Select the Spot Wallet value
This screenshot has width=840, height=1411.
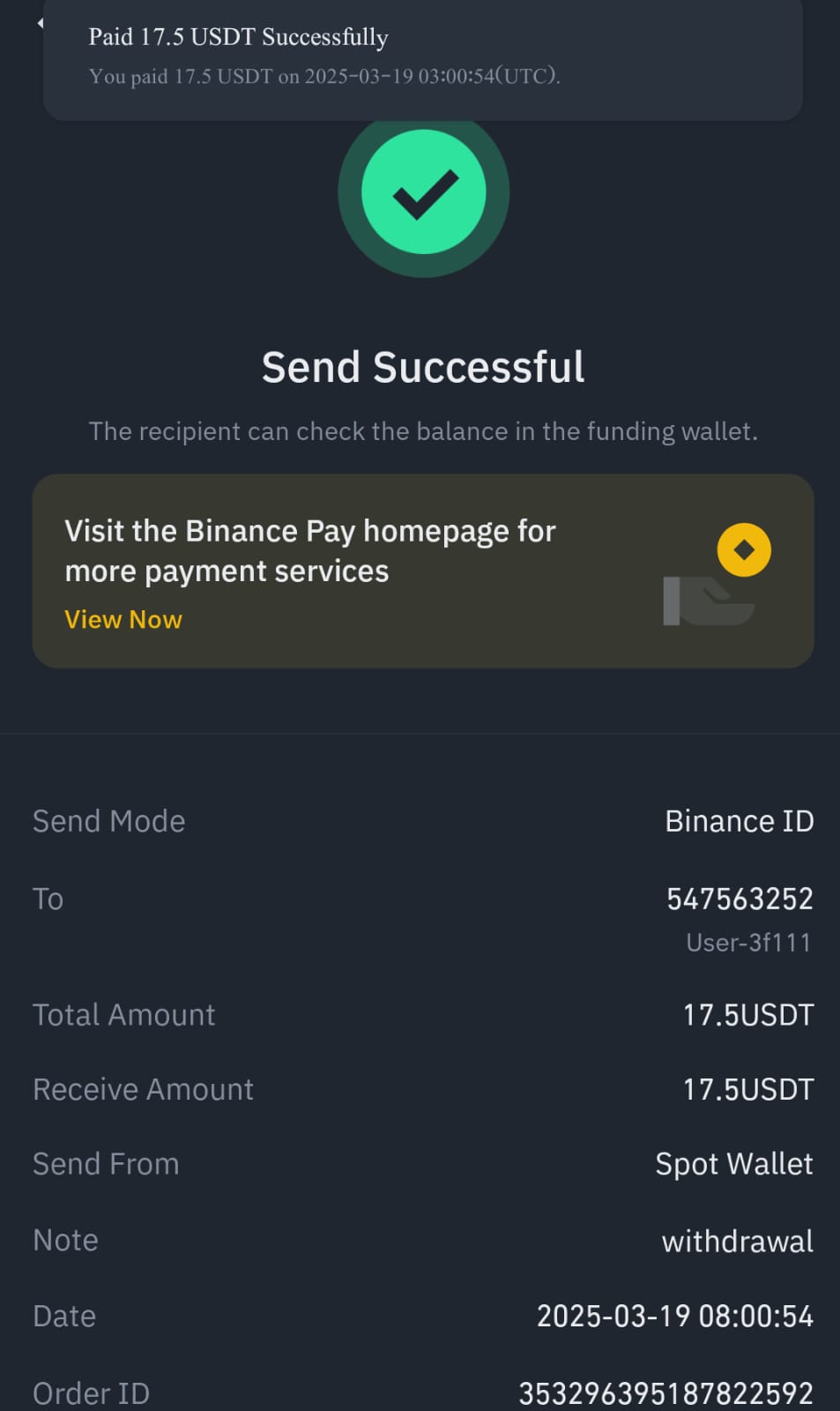pos(733,1163)
